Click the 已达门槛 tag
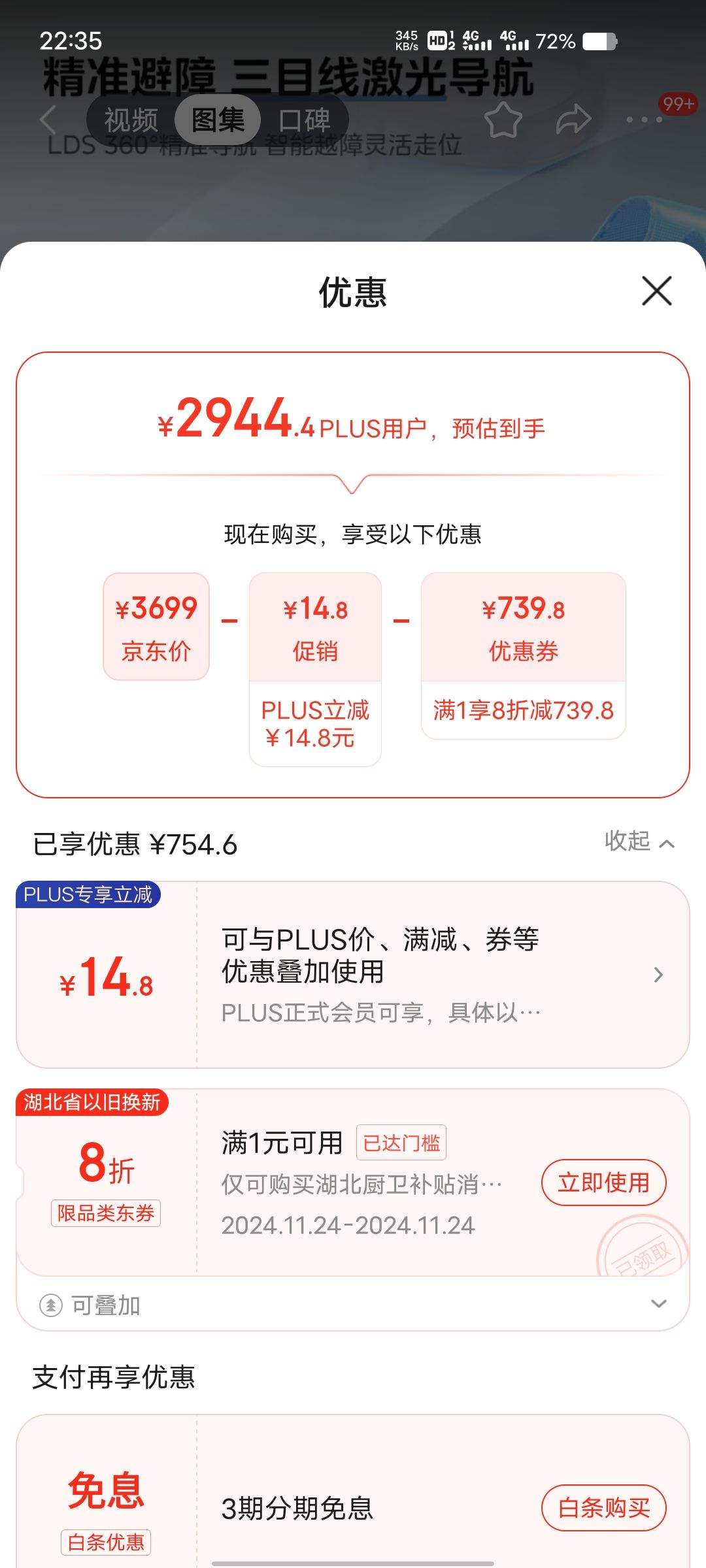The height and width of the screenshot is (1568, 706). (x=400, y=1142)
